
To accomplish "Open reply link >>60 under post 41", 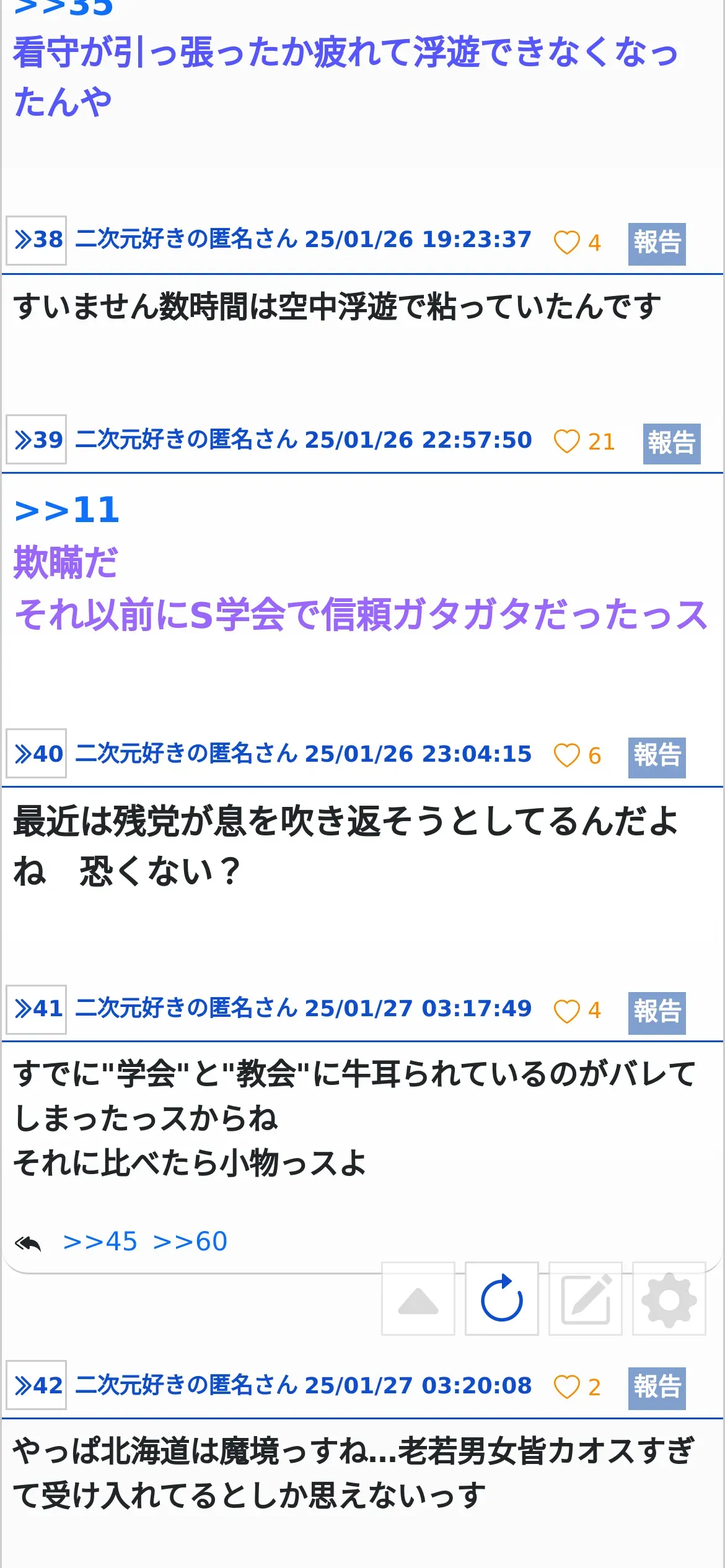I will click(x=190, y=1242).
